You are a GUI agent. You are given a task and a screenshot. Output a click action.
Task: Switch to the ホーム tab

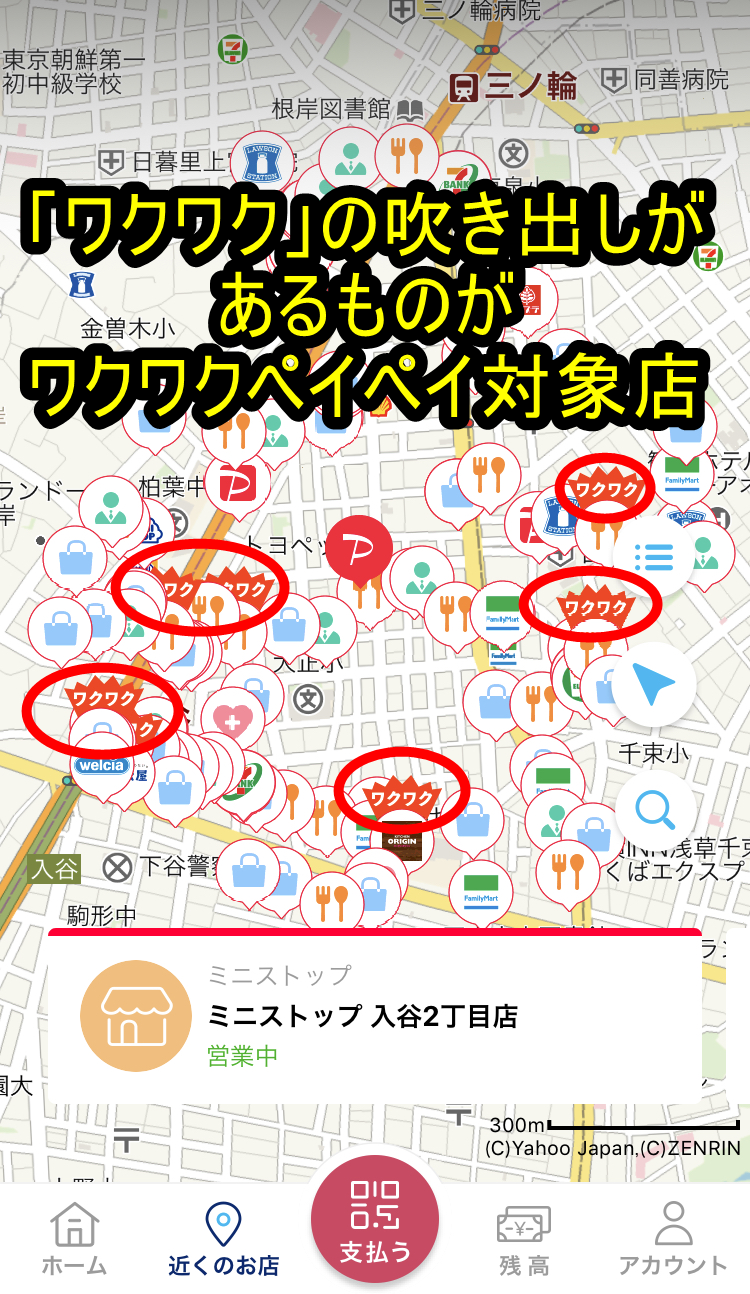click(75, 1238)
